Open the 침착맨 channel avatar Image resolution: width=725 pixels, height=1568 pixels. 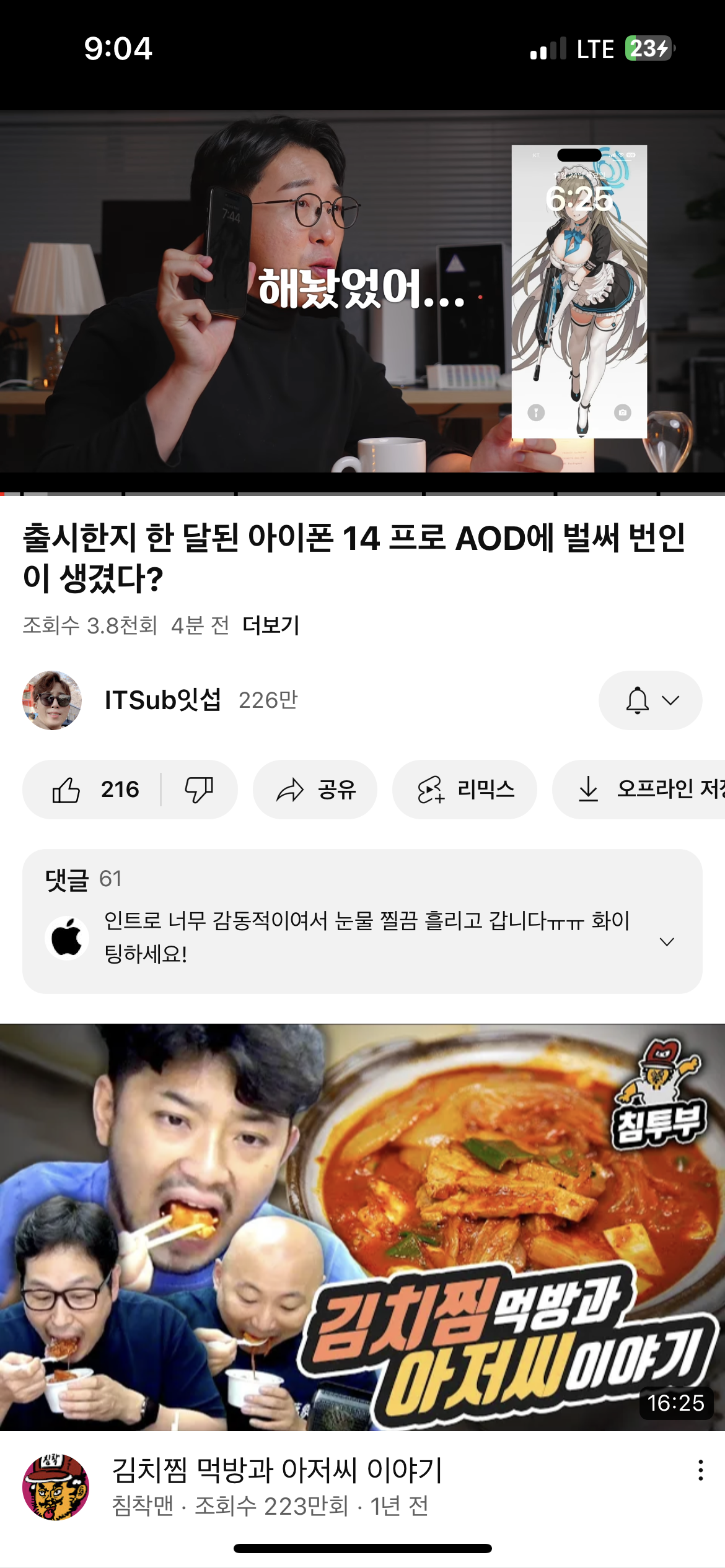[56, 1487]
